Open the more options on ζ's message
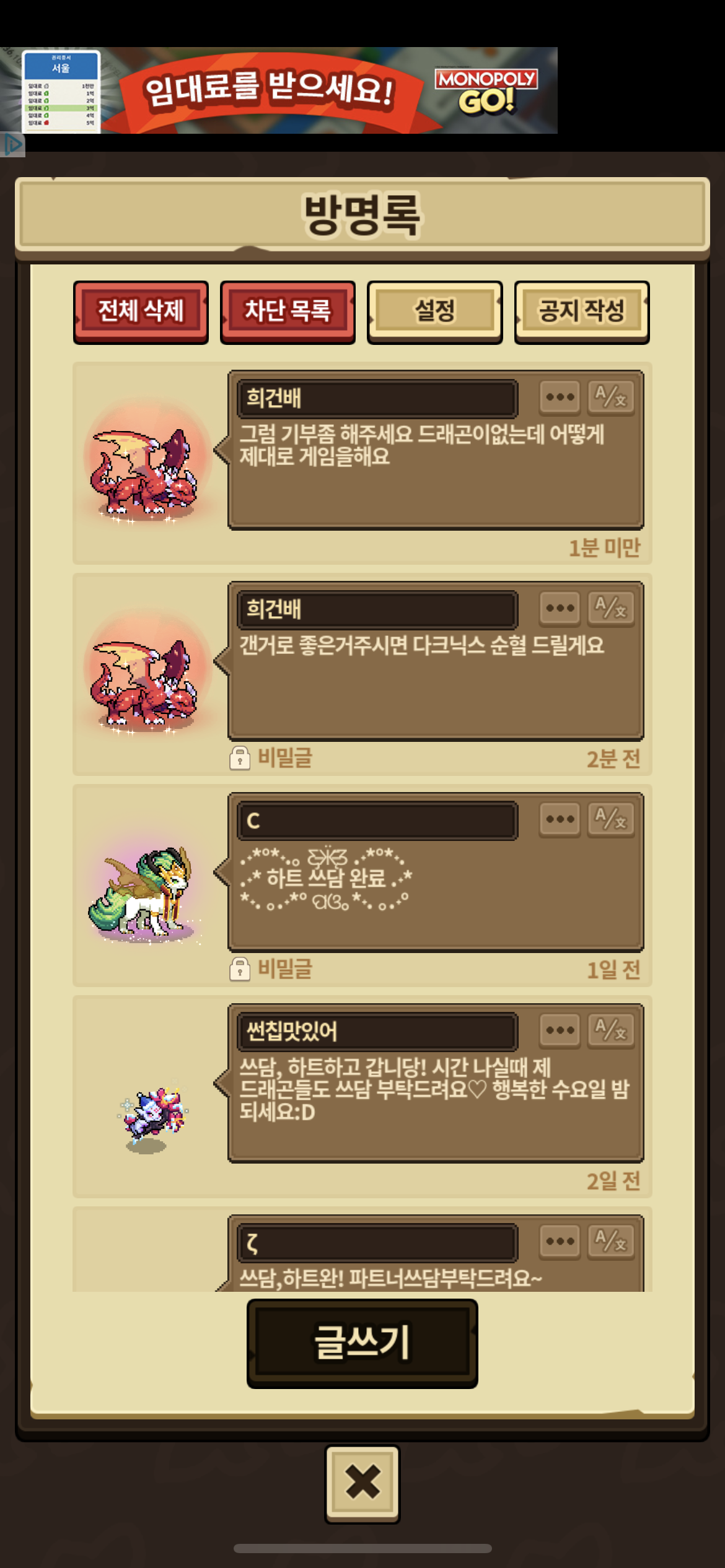This screenshot has width=725, height=1568. tap(560, 1242)
